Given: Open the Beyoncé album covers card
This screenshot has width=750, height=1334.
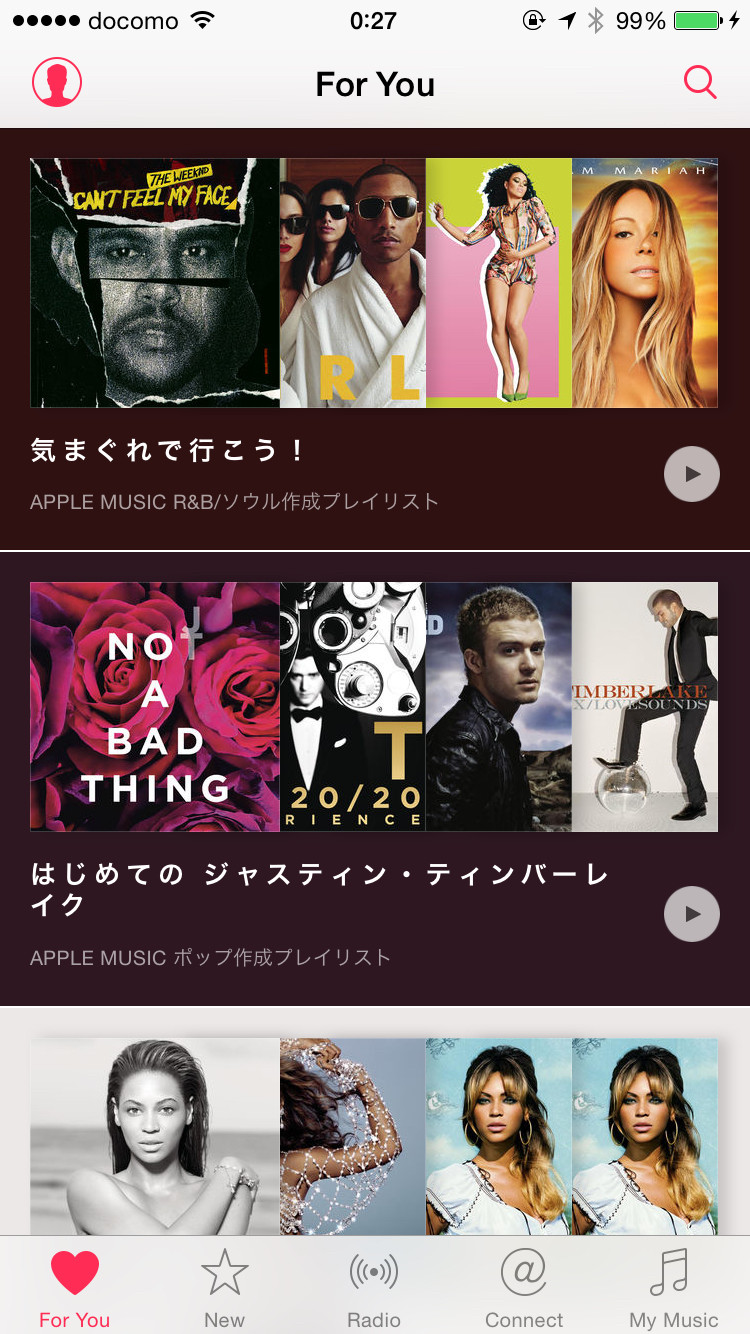Looking at the screenshot, I should [x=373, y=1135].
